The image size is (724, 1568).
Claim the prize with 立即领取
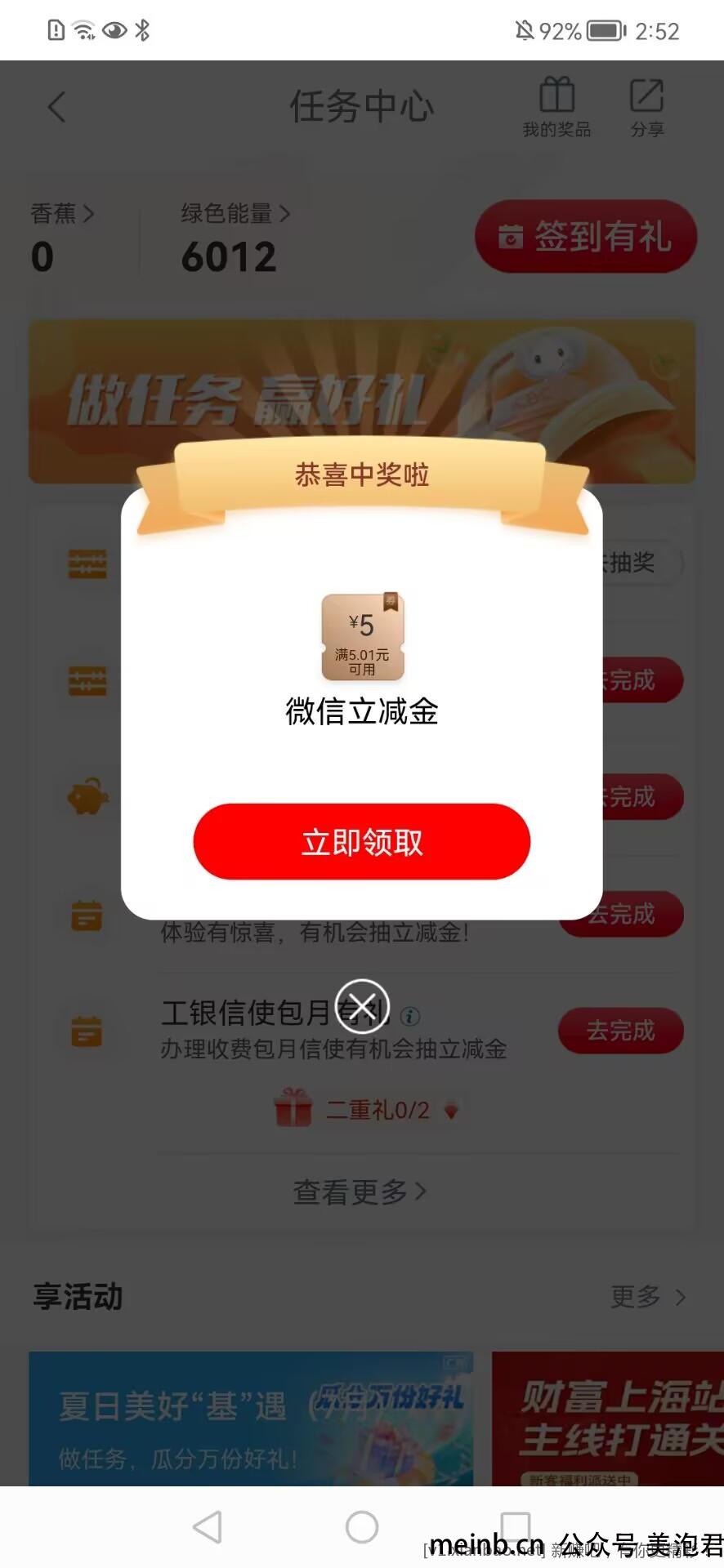361,841
